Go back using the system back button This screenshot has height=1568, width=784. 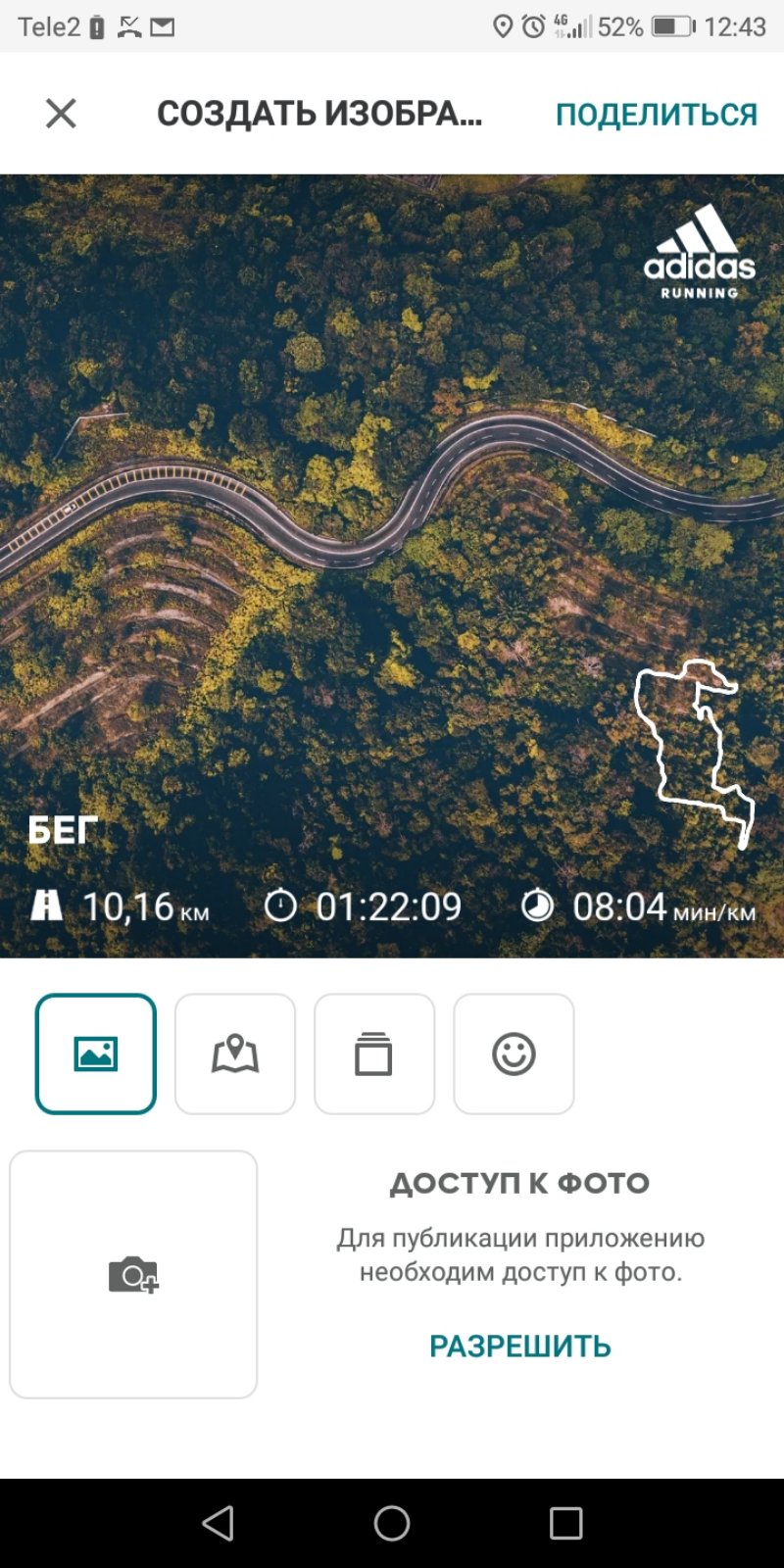point(218,1523)
